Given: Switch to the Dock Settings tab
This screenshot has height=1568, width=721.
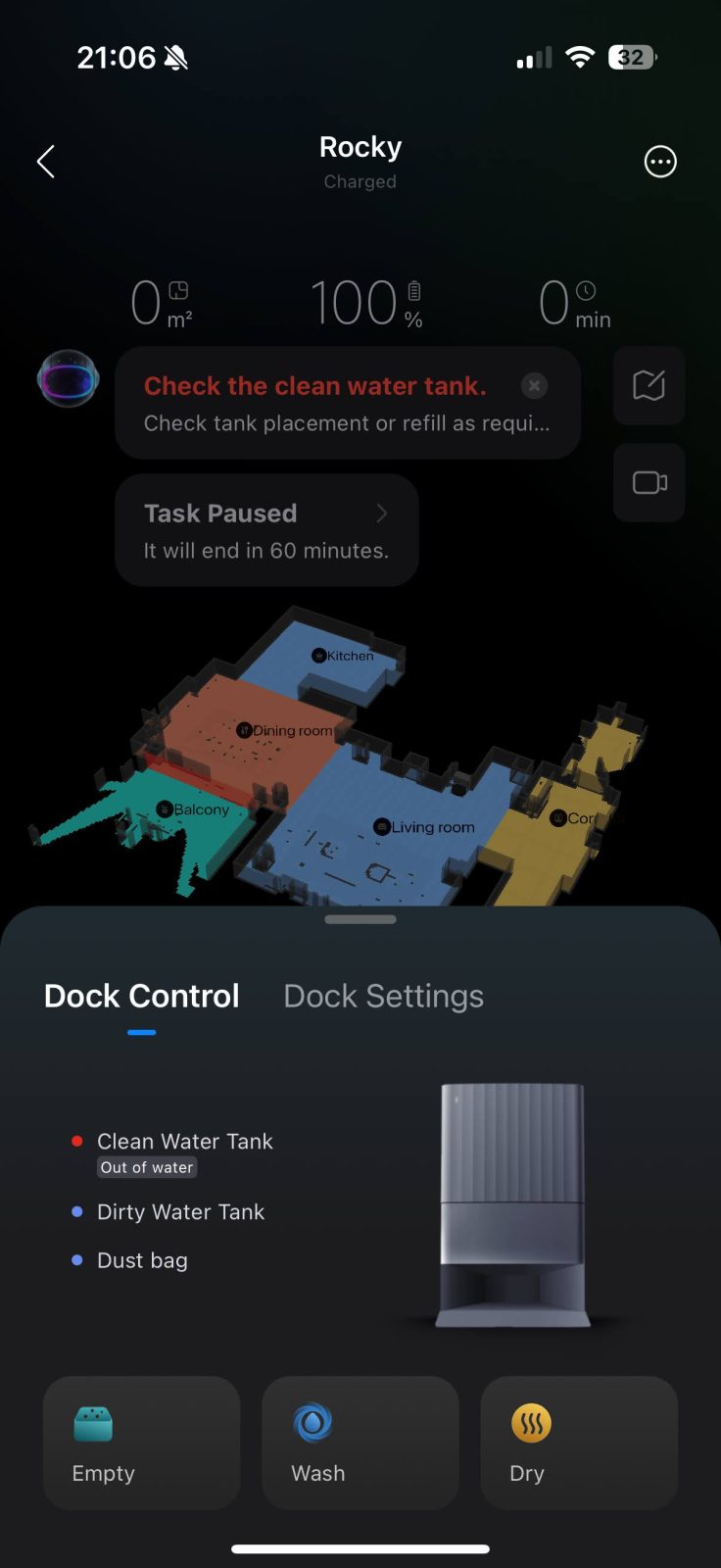Looking at the screenshot, I should pos(383,996).
